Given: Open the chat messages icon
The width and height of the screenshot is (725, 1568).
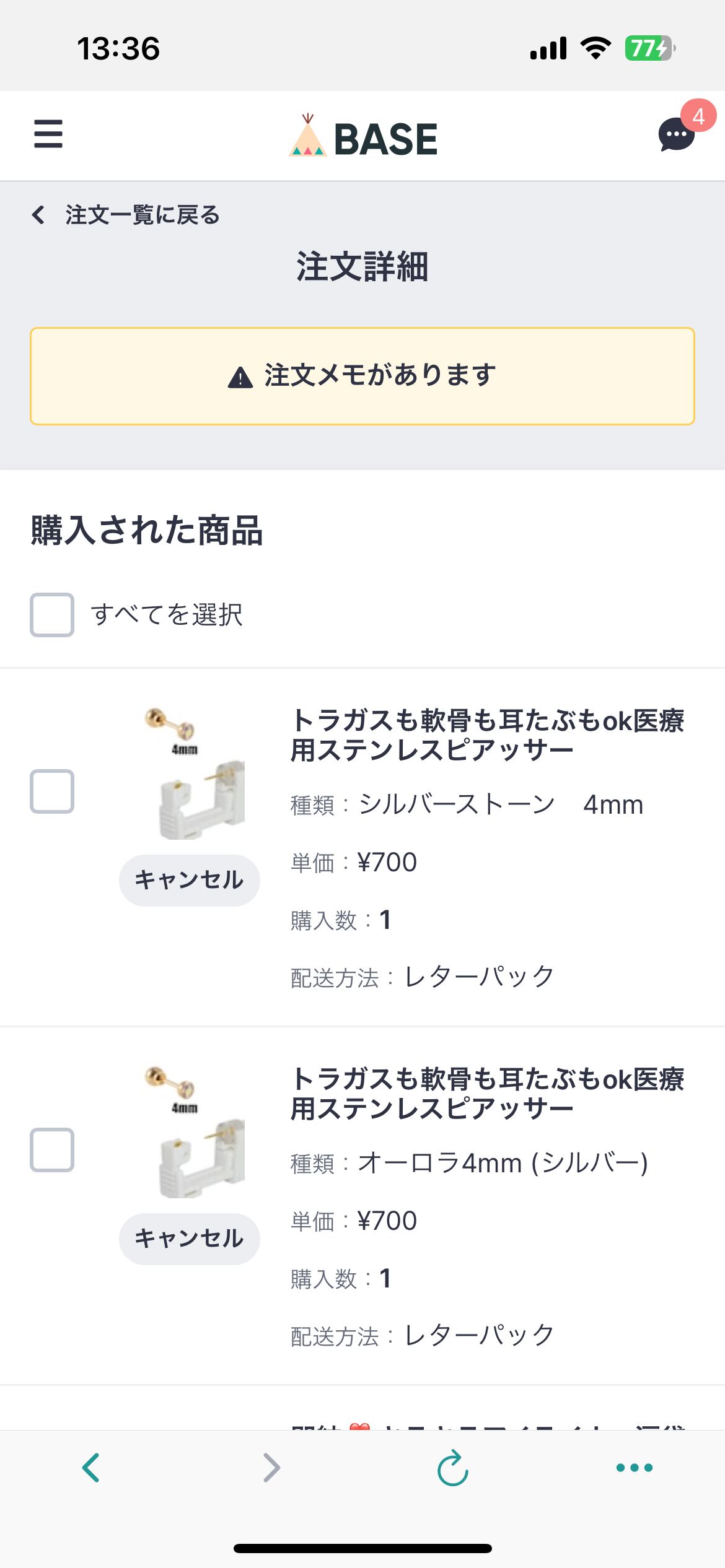Looking at the screenshot, I should click(677, 134).
